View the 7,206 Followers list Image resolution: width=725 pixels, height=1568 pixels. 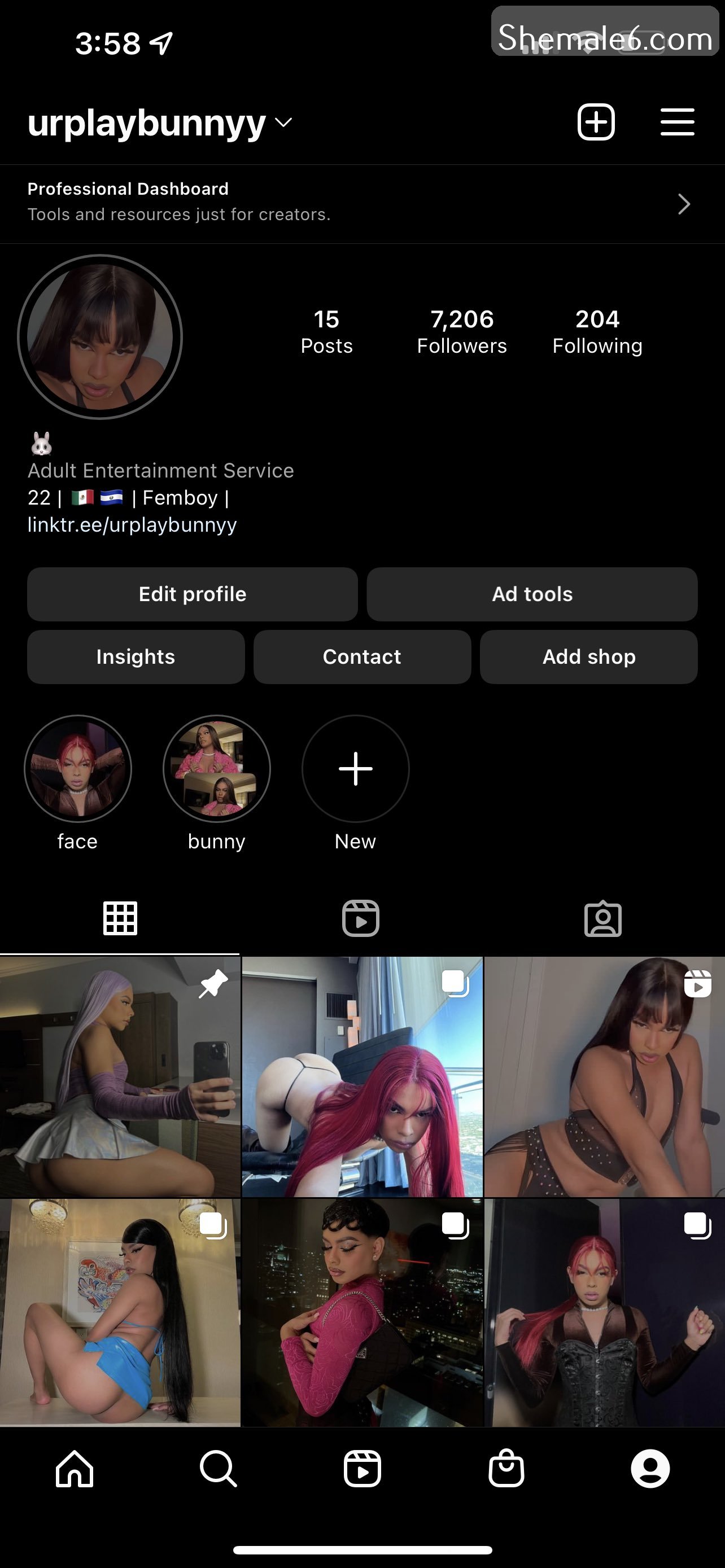(x=461, y=332)
